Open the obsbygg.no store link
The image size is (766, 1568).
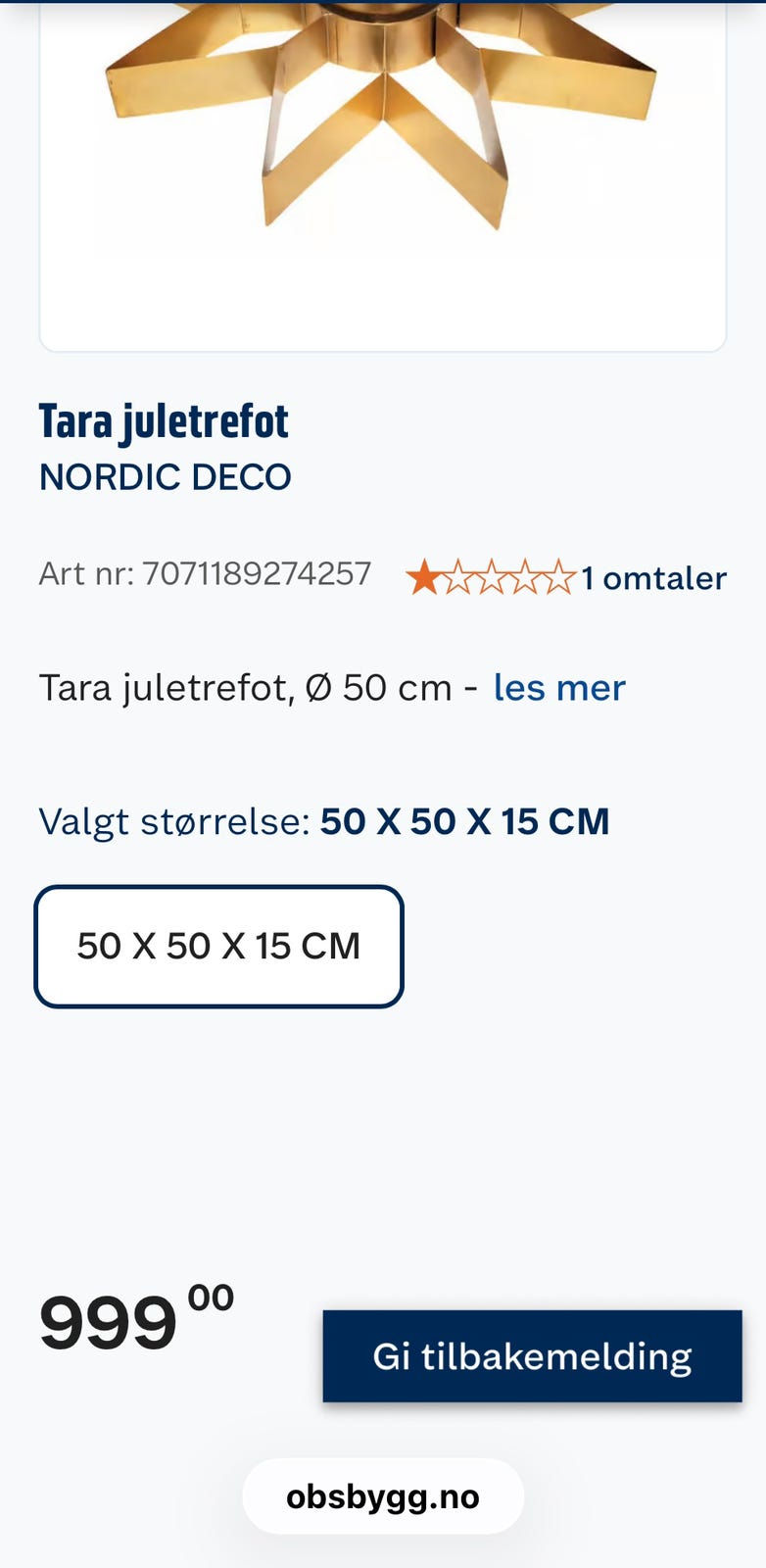(383, 1496)
